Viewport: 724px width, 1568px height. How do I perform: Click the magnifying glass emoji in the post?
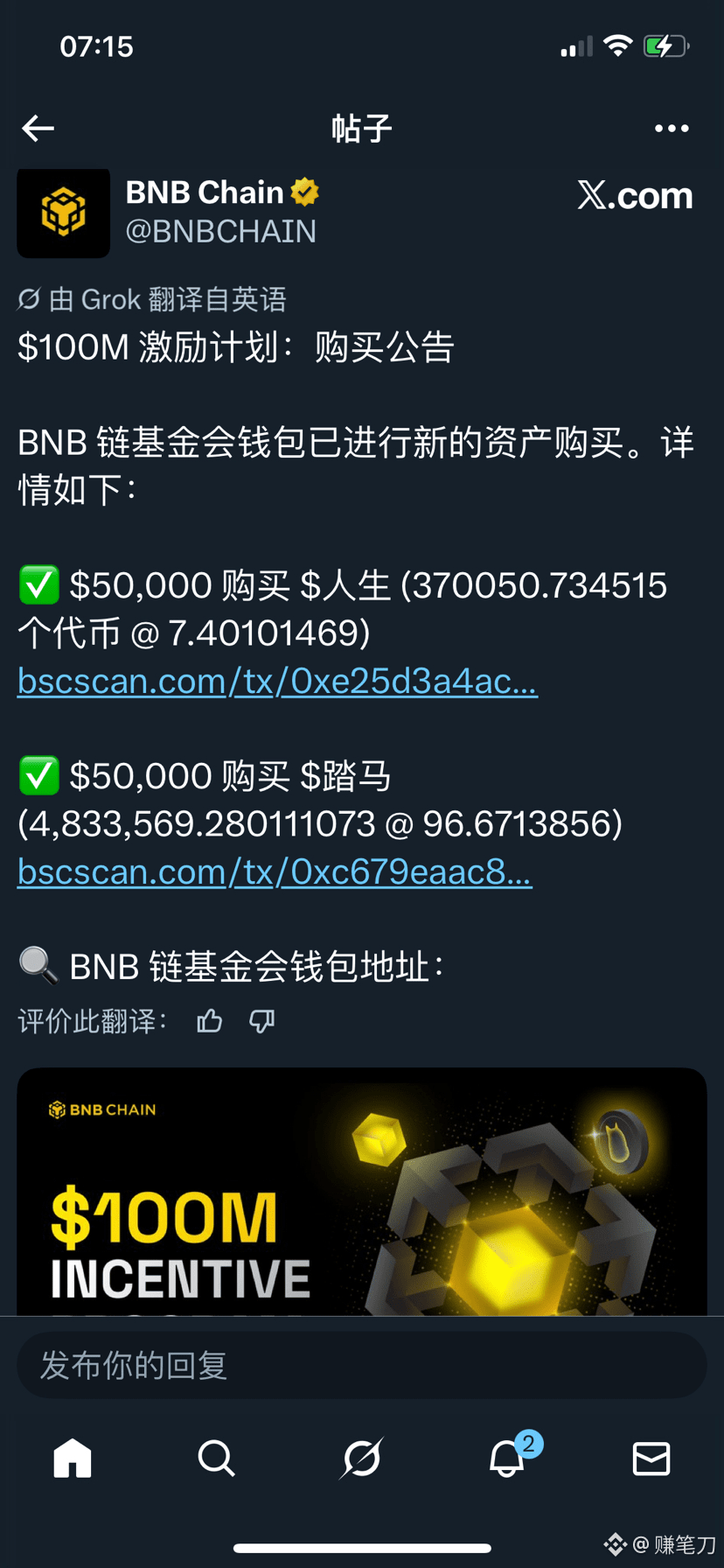[x=37, y=963]
